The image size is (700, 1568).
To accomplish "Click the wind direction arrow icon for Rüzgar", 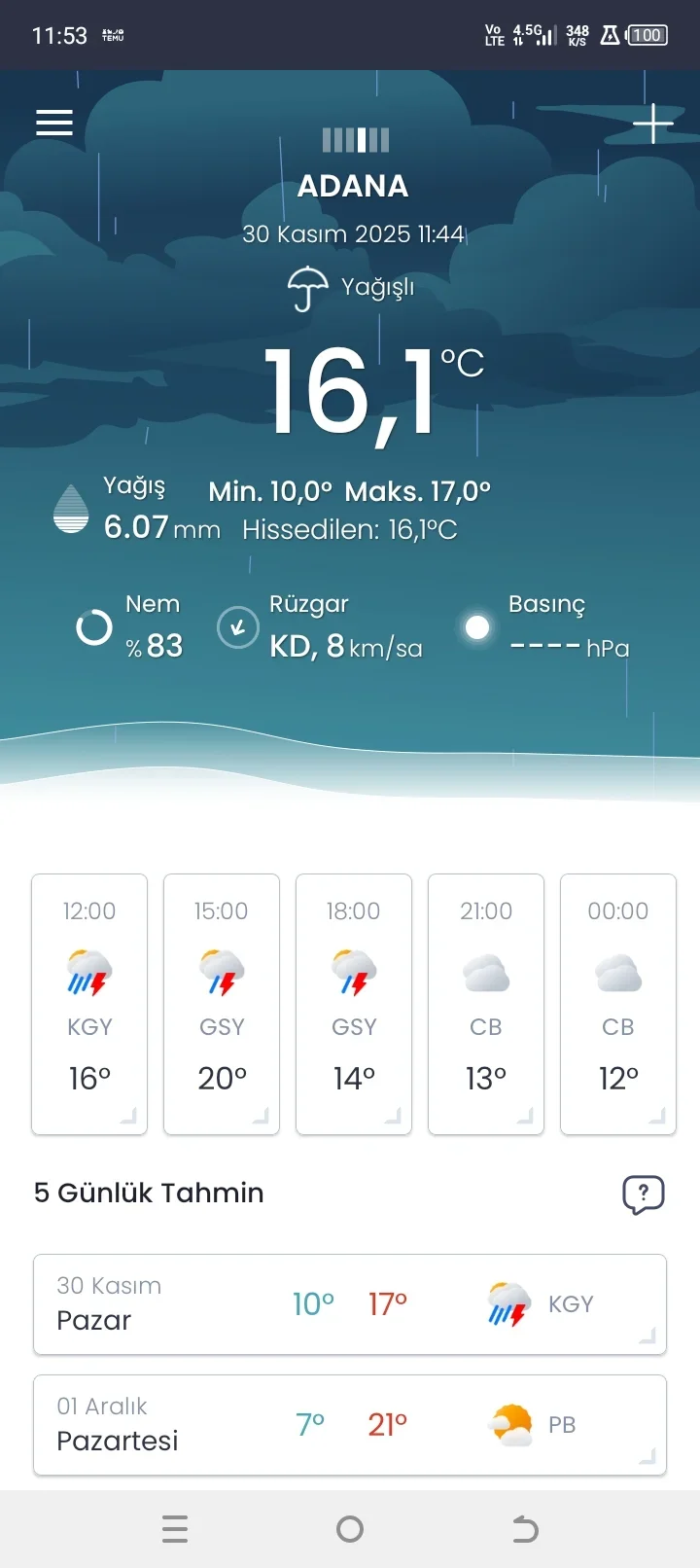I will pyautogui.click(x=237, y=627).
